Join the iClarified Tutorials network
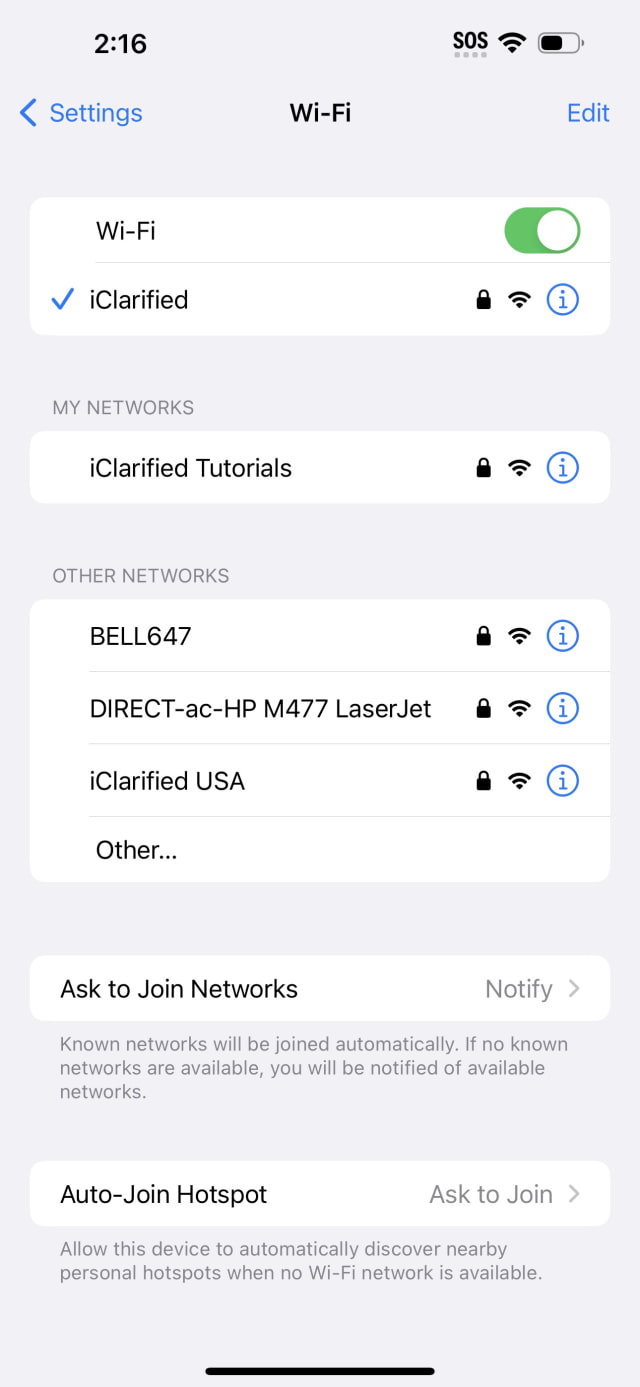 coord(191,468)
